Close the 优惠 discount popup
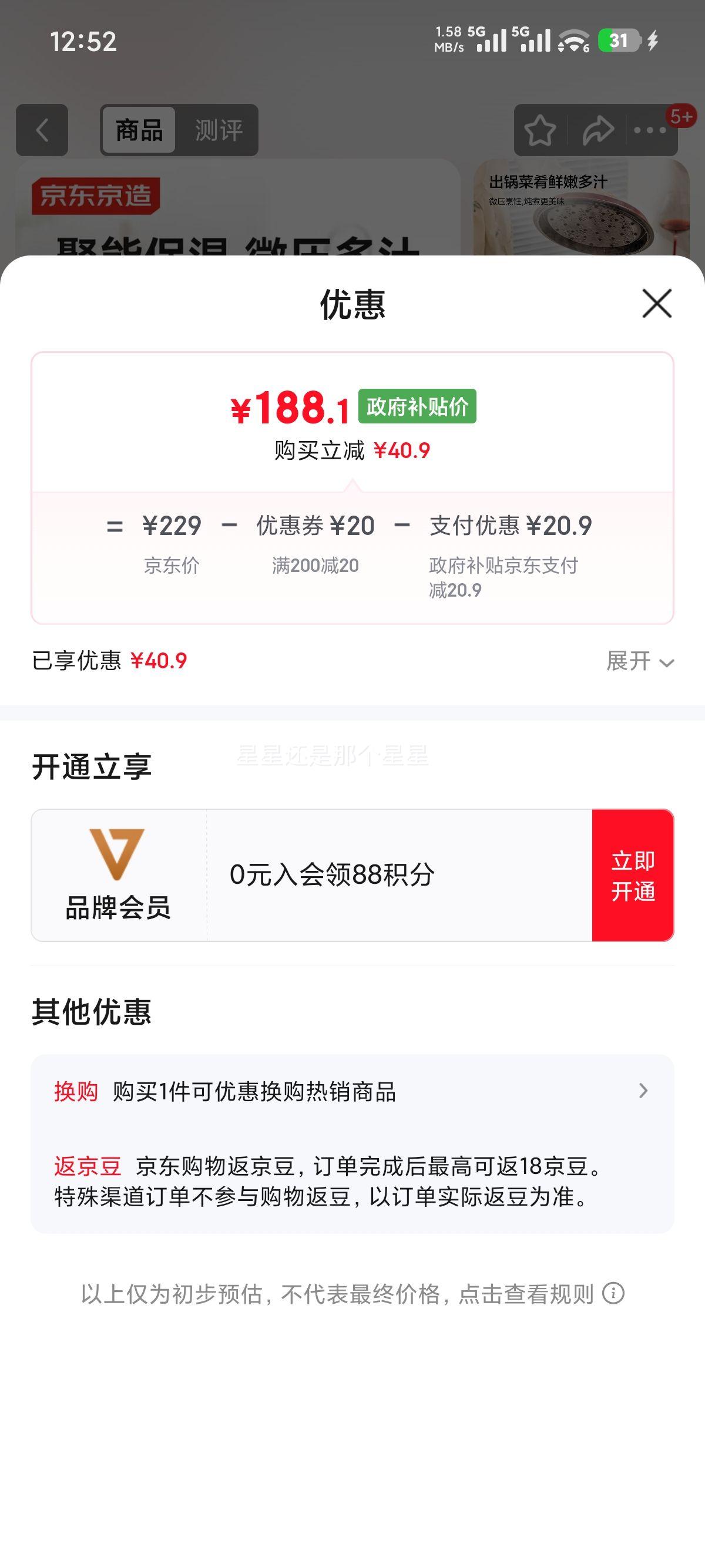Image resolution: width=705 pixels, height=1568 pixels. (656, 305)
